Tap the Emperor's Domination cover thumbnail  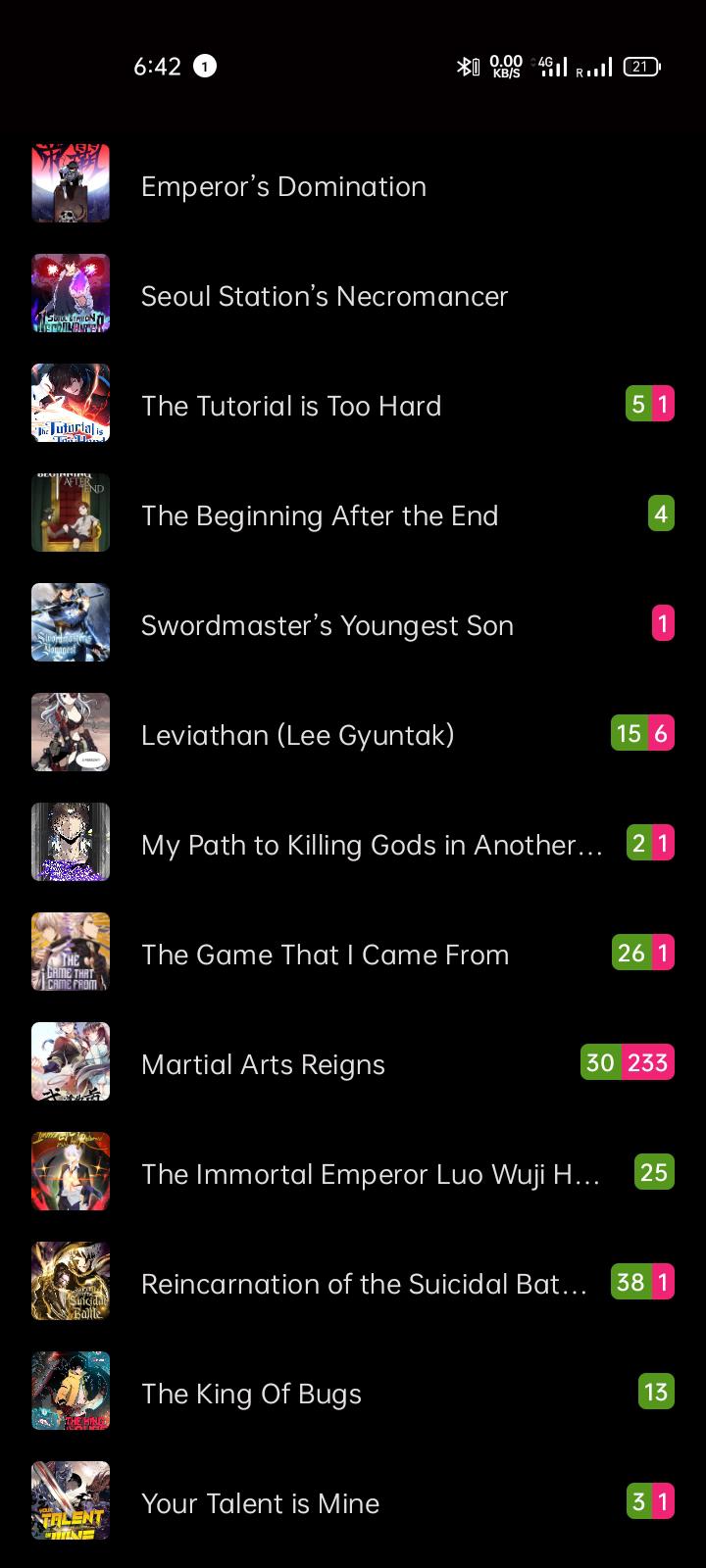coord(71,183)
